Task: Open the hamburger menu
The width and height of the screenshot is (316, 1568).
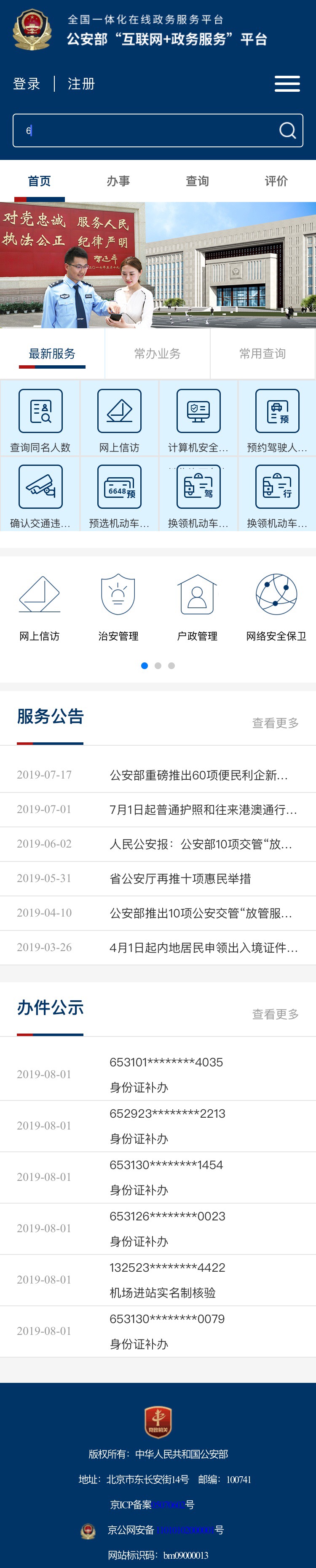Action: pyautogui.click(x=287, y=83)
